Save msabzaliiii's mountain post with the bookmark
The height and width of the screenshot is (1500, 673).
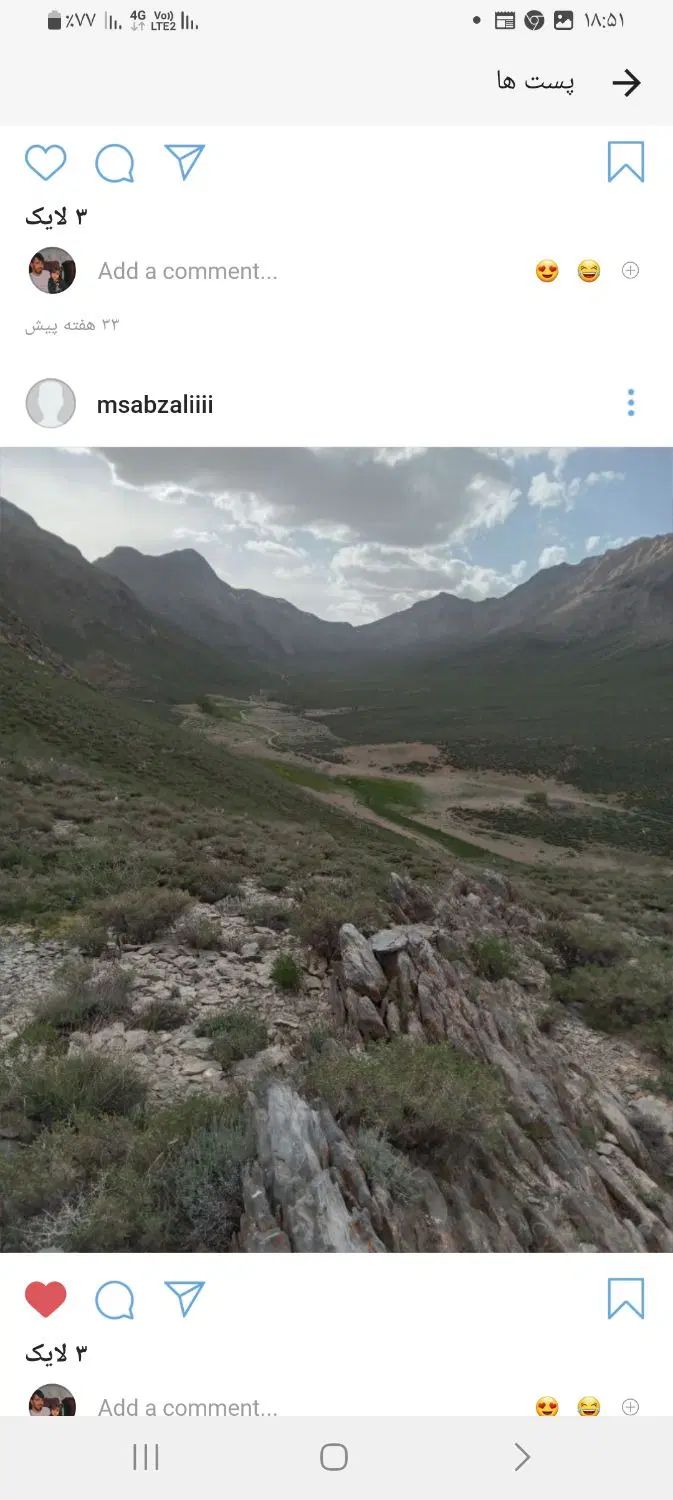point(626,1299)
